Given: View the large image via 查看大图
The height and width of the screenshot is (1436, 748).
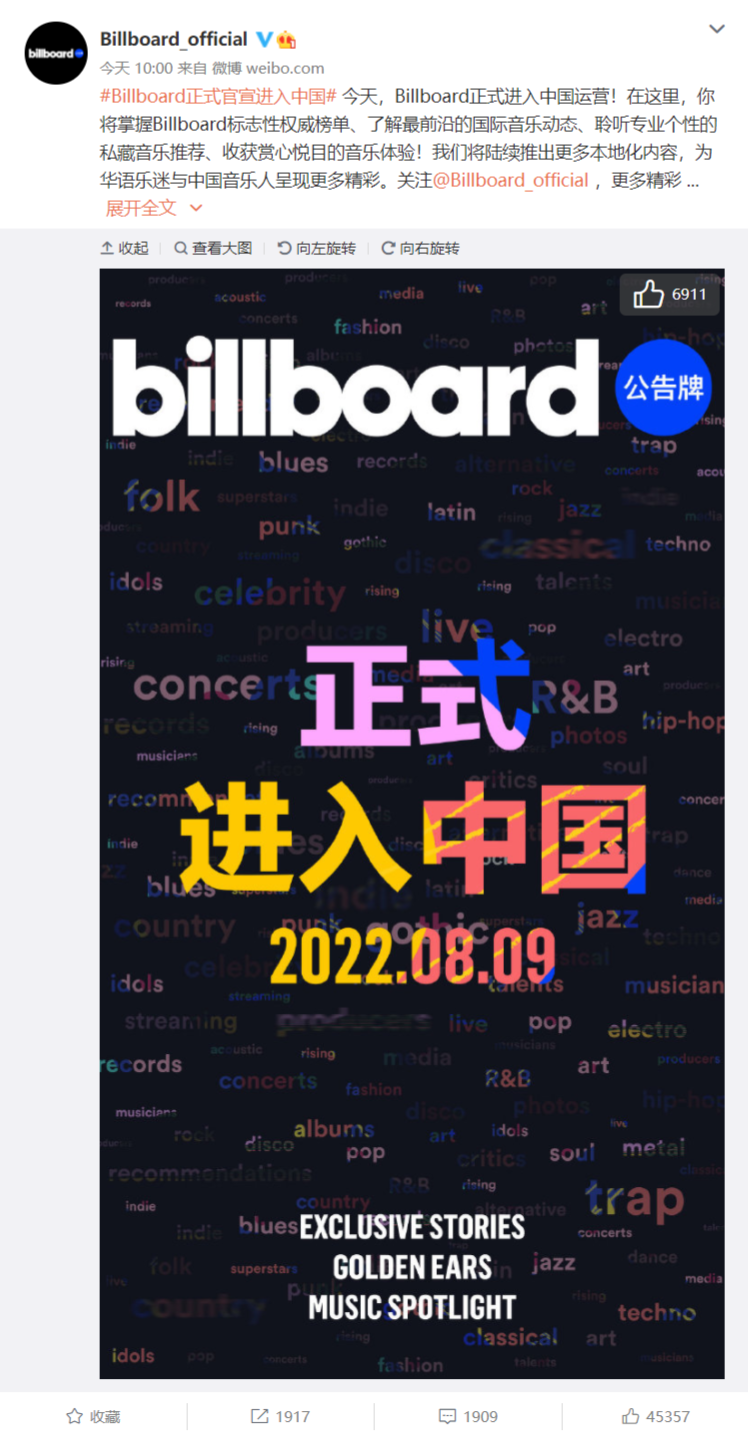Looking at the screenshot, I should pos(213,248).
